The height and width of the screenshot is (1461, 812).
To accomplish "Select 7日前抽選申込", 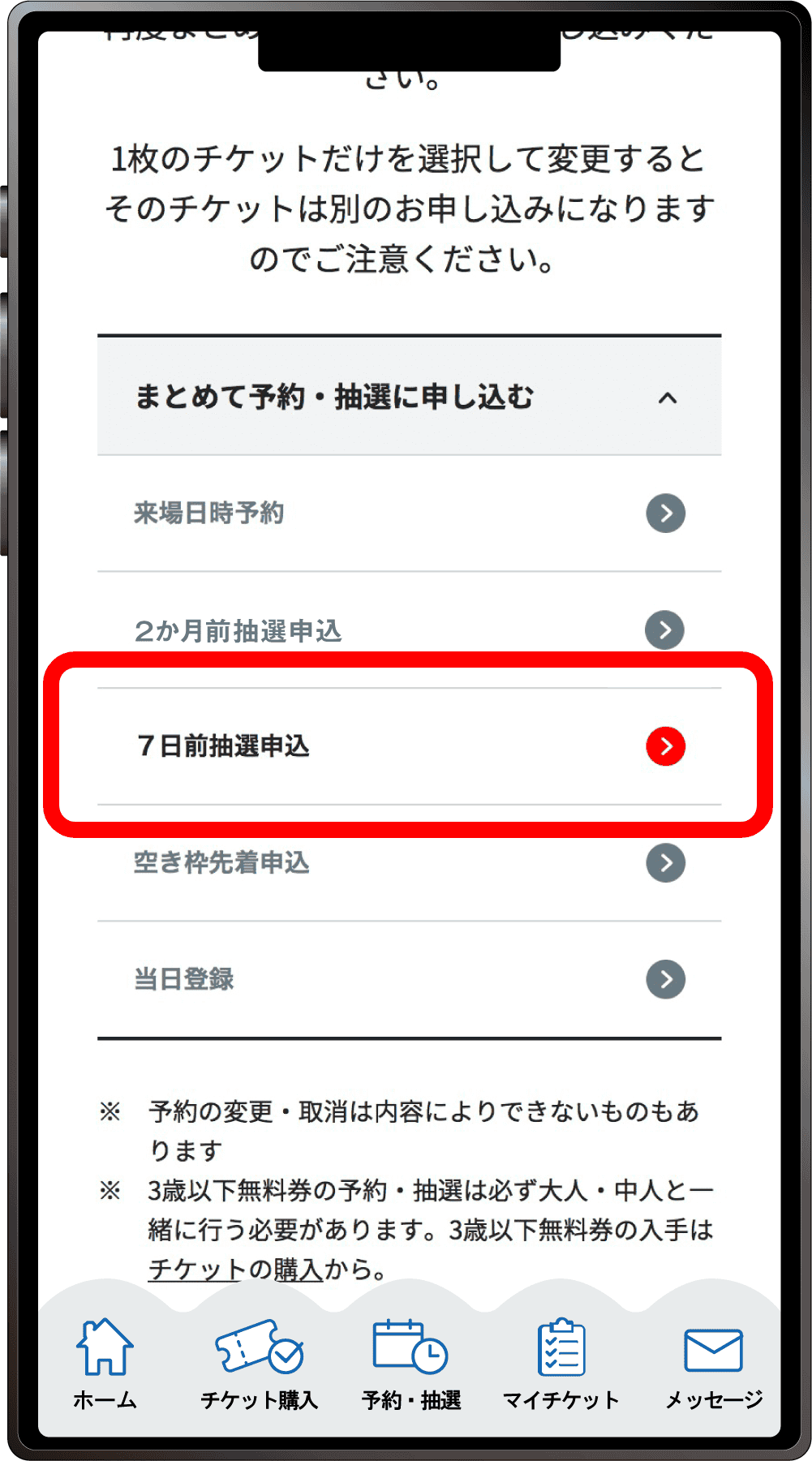I will 409,746.
